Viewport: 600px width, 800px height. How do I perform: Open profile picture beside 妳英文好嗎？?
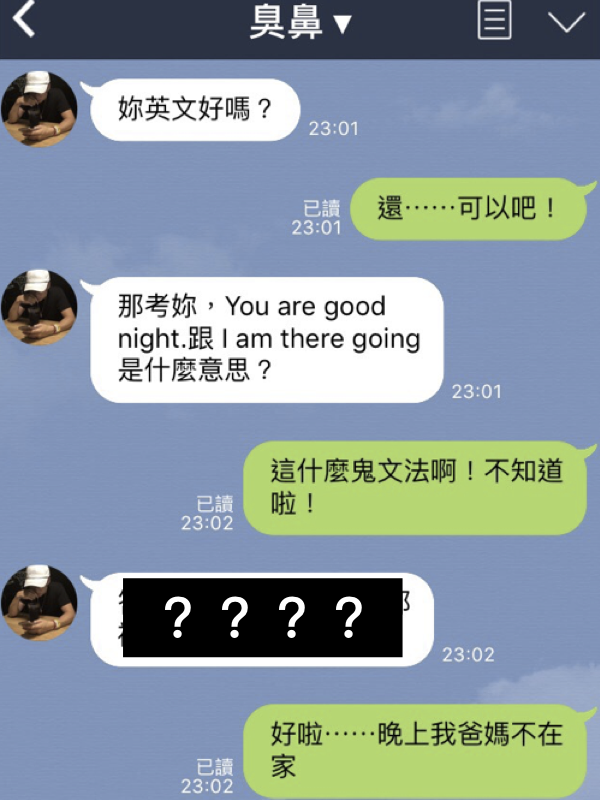coord(39,109)
